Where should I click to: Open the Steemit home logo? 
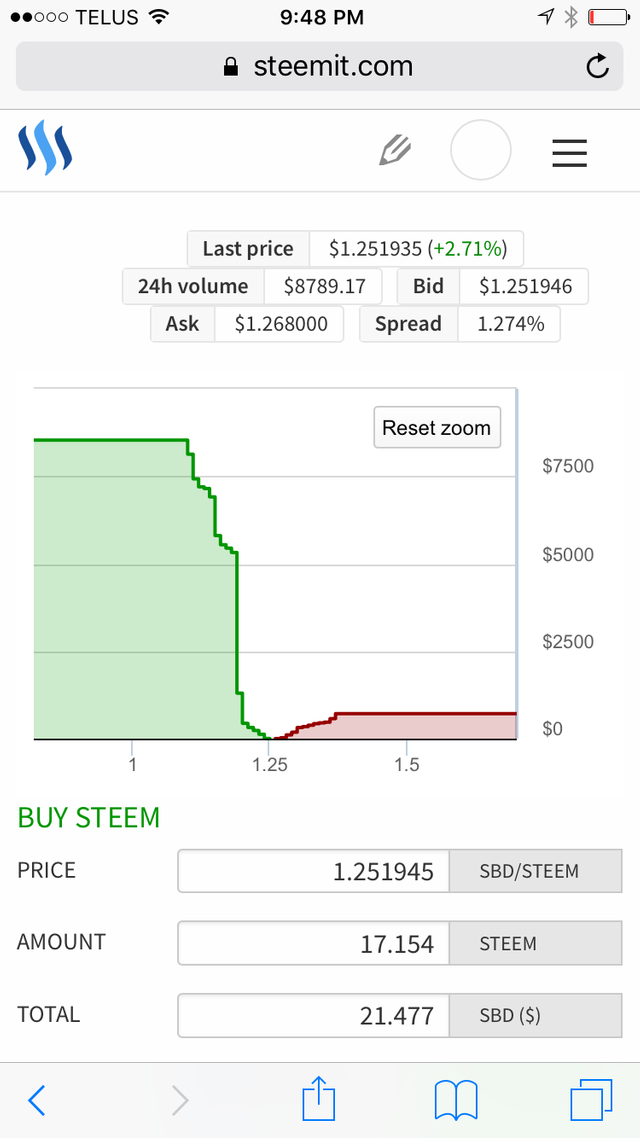(46, 150)
